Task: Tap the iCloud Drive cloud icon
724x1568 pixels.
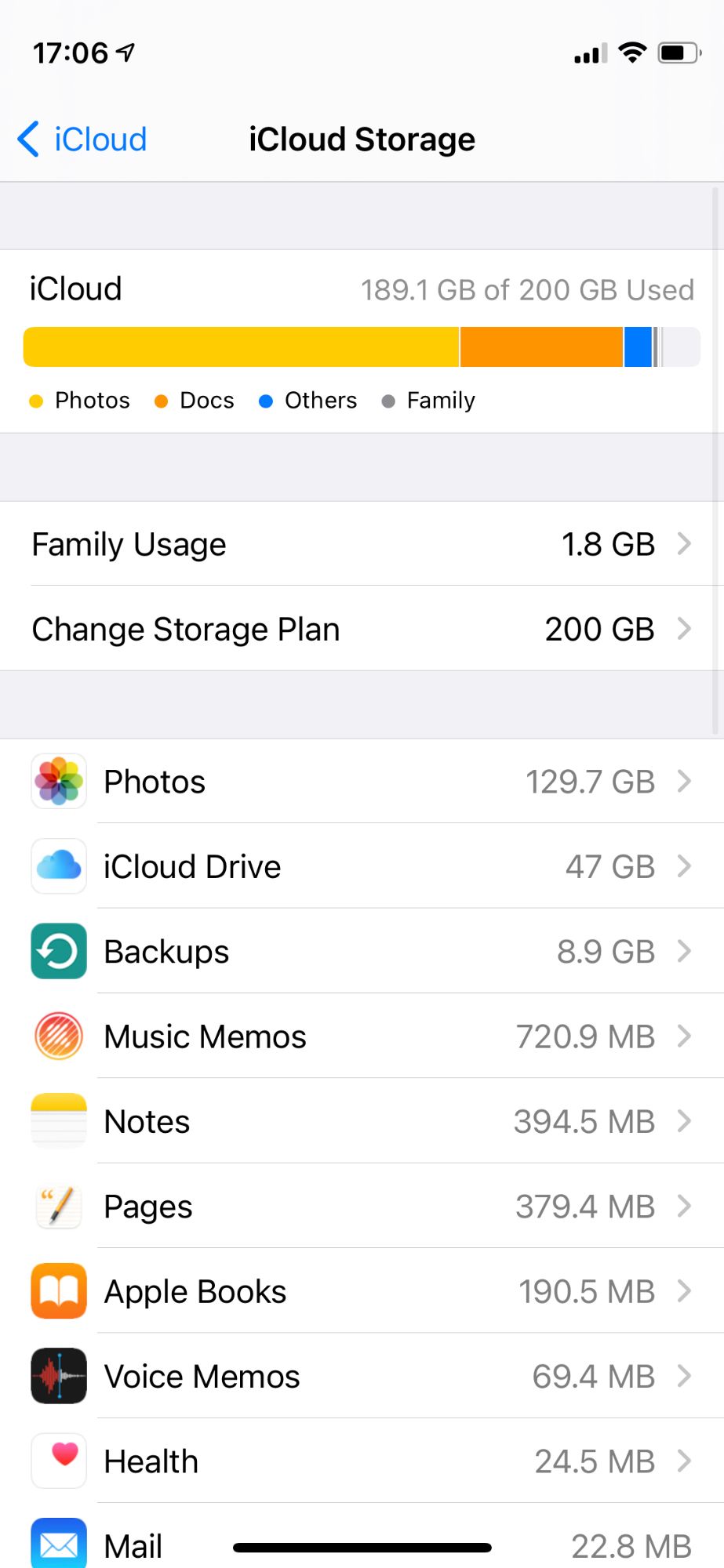Action: coord(58,866)
